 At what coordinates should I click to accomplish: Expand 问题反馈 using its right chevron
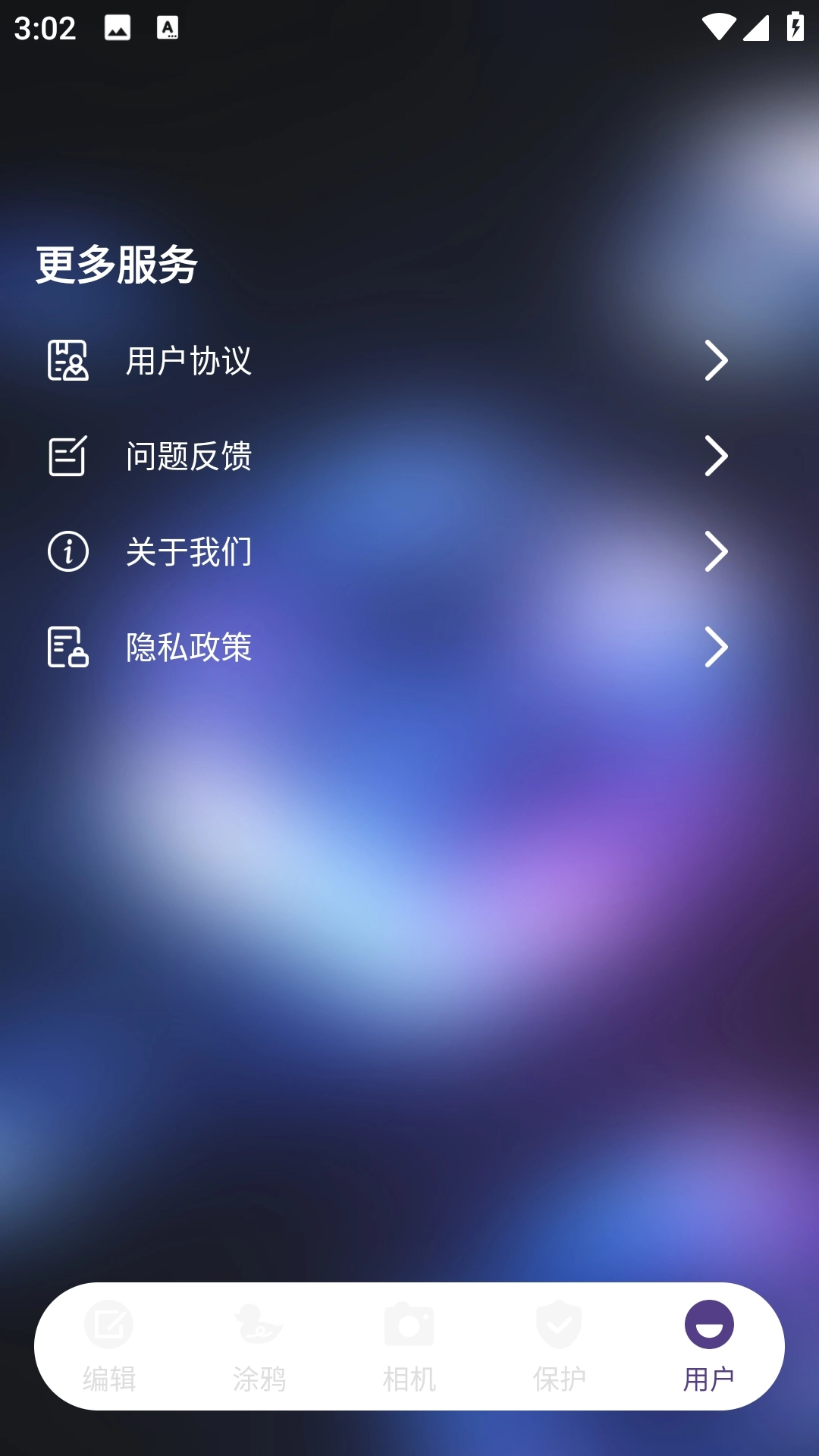[718, 457]
